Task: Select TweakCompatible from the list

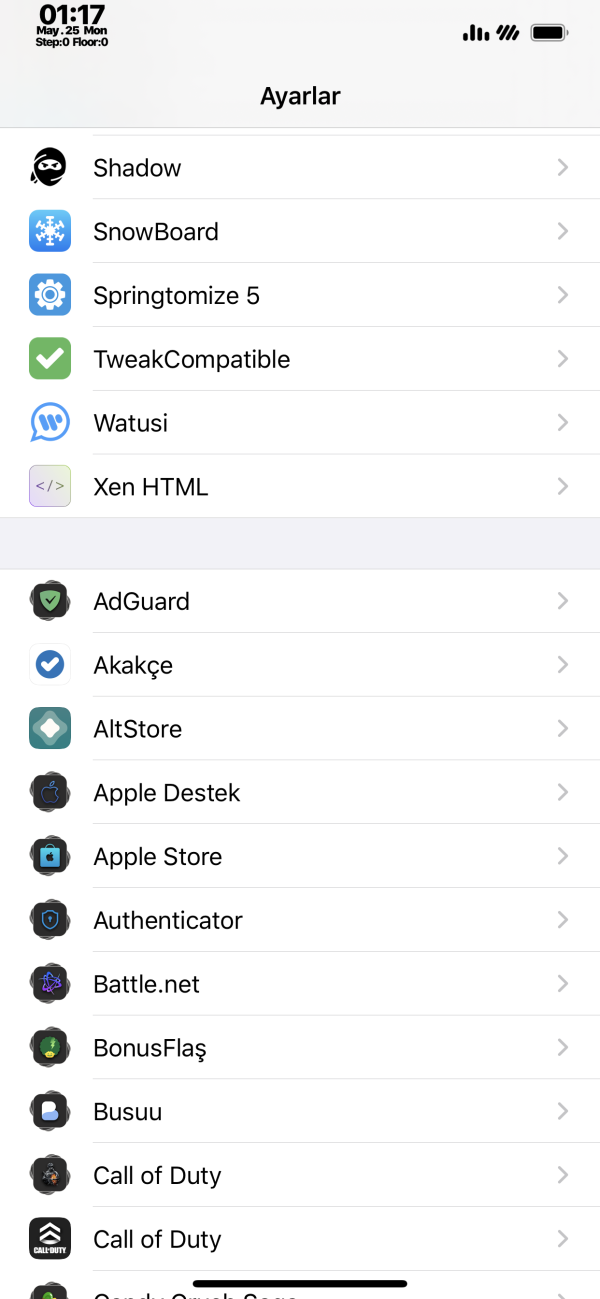Action: click(300, 360)
